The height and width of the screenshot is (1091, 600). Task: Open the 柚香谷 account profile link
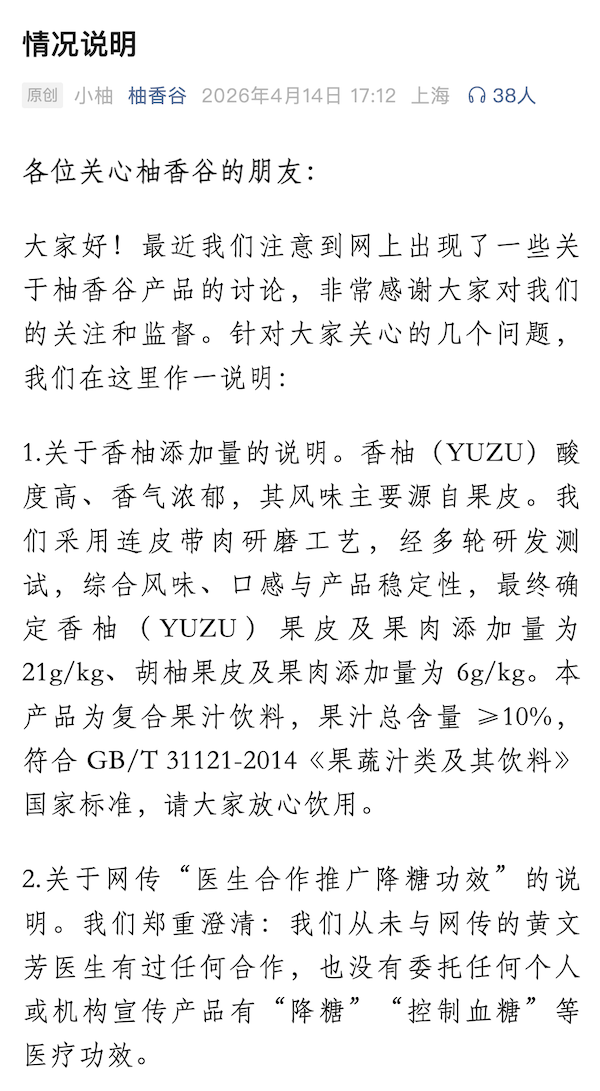coord(157,96)
